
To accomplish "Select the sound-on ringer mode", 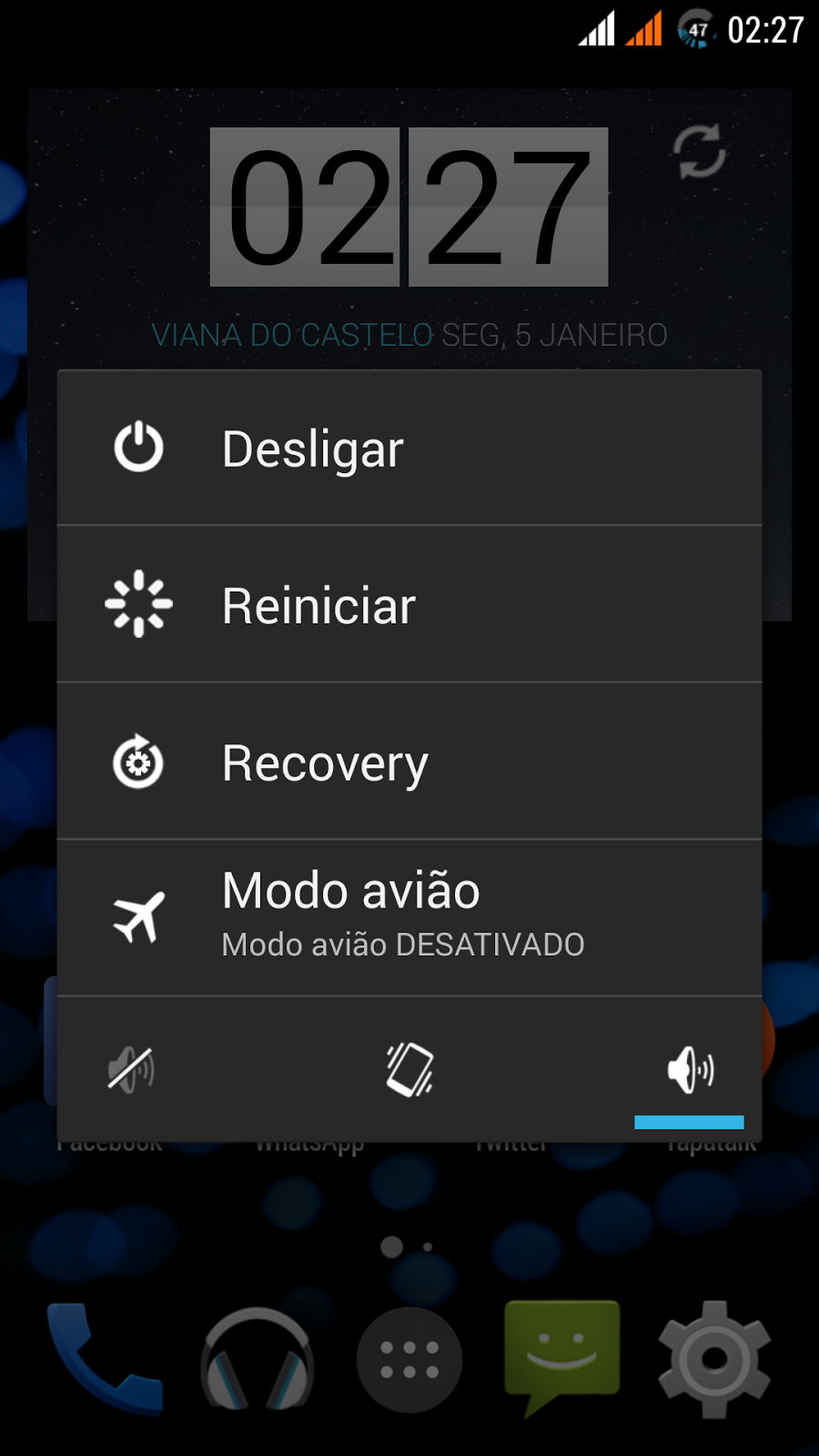I will [x=690, y=1069].
